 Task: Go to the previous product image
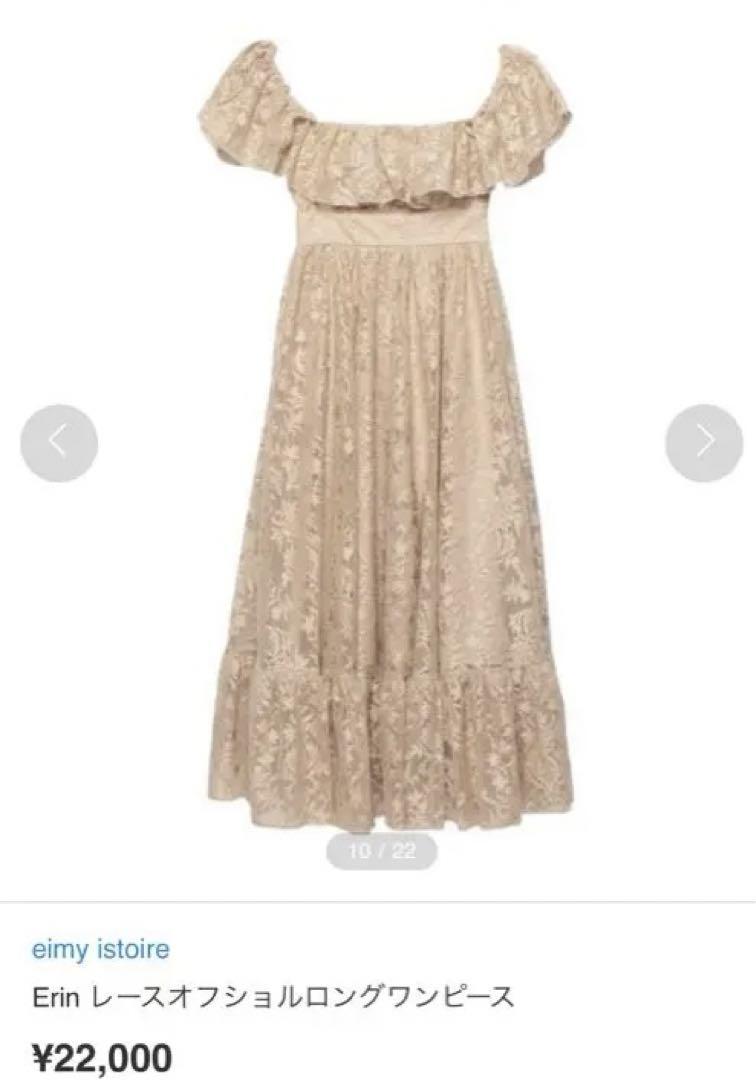pos(59,443)
